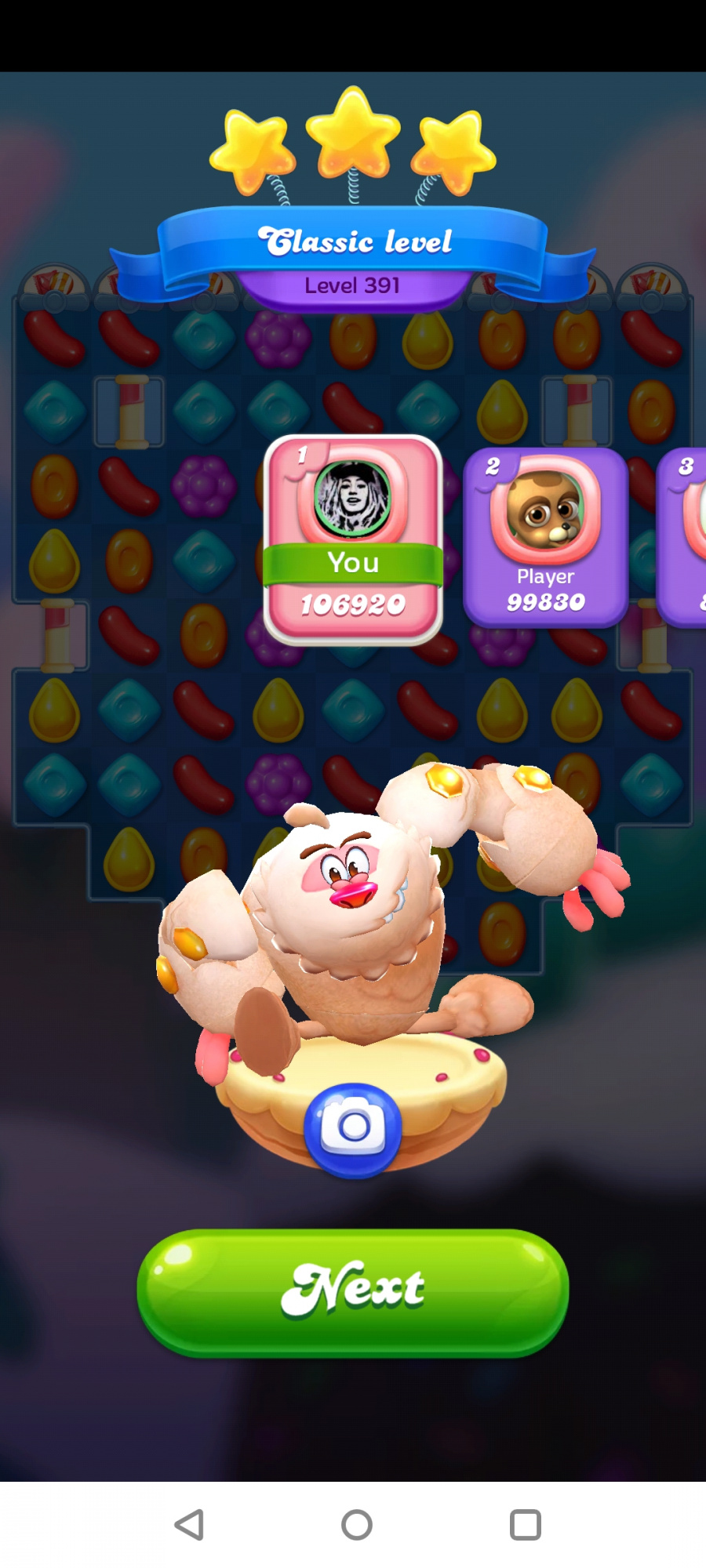
Task: Take a snapshot with the camera button
Action: (x=353, y=1128)
